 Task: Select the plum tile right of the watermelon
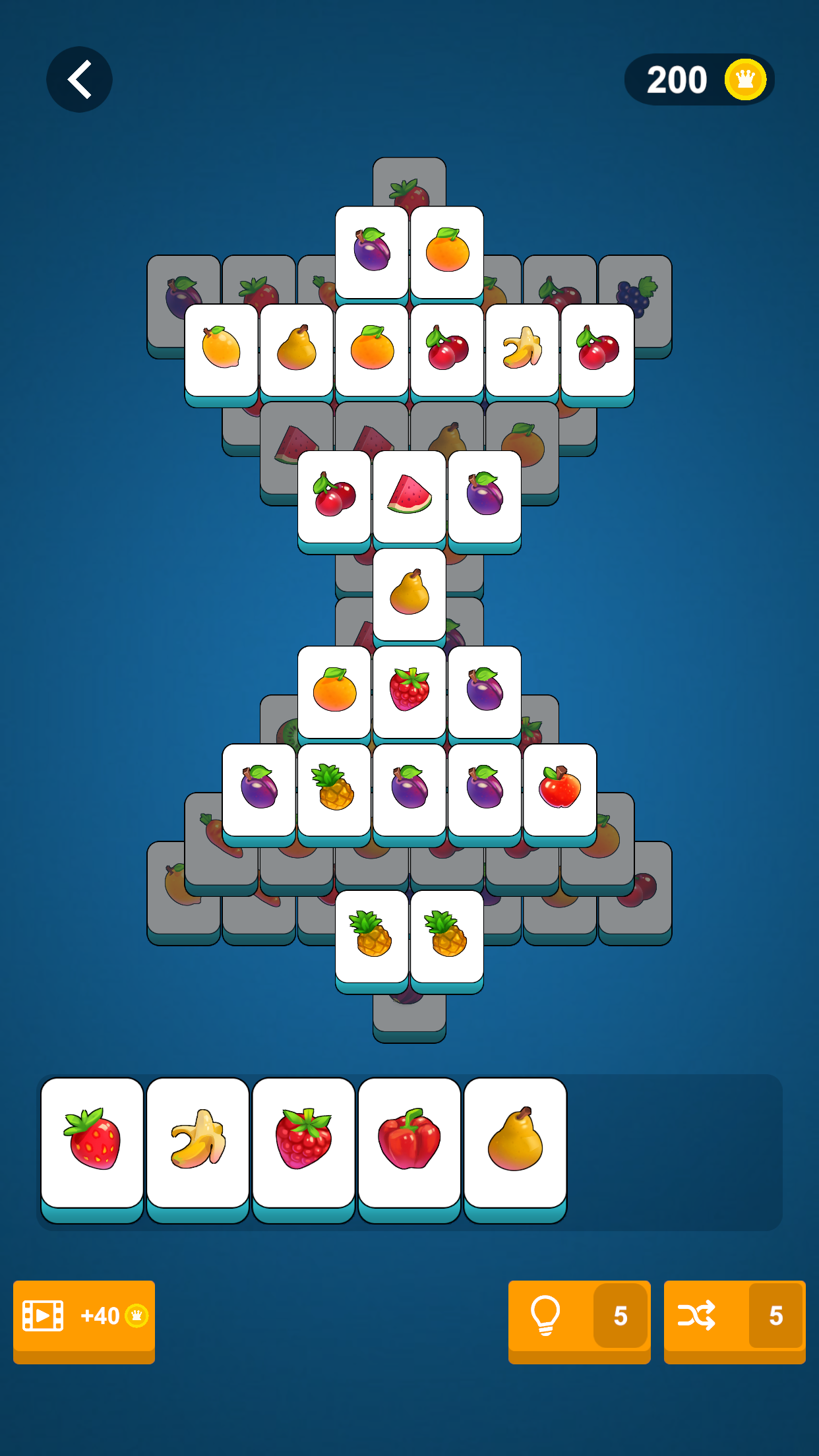(x=484, y=496)
